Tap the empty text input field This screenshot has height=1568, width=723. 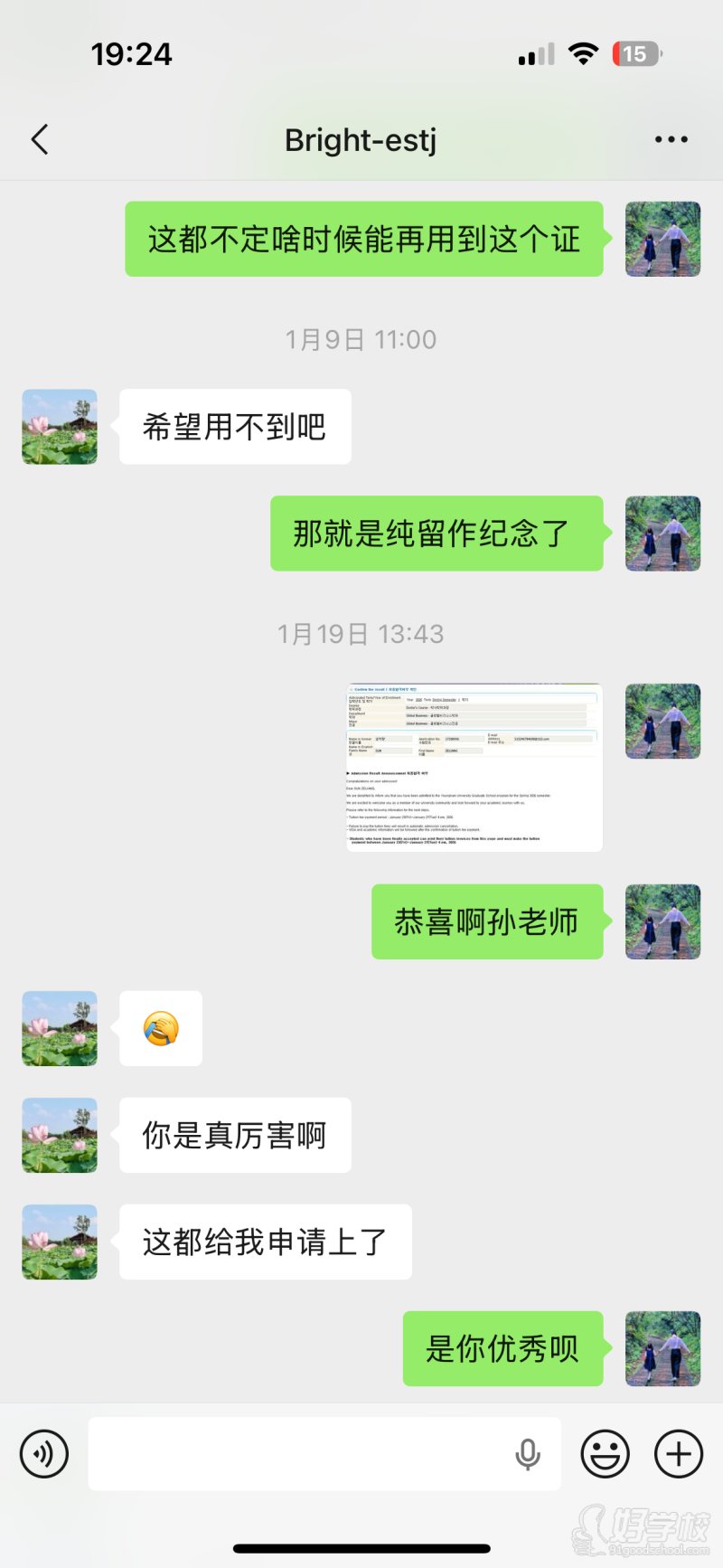click(x=325, y=1454)
